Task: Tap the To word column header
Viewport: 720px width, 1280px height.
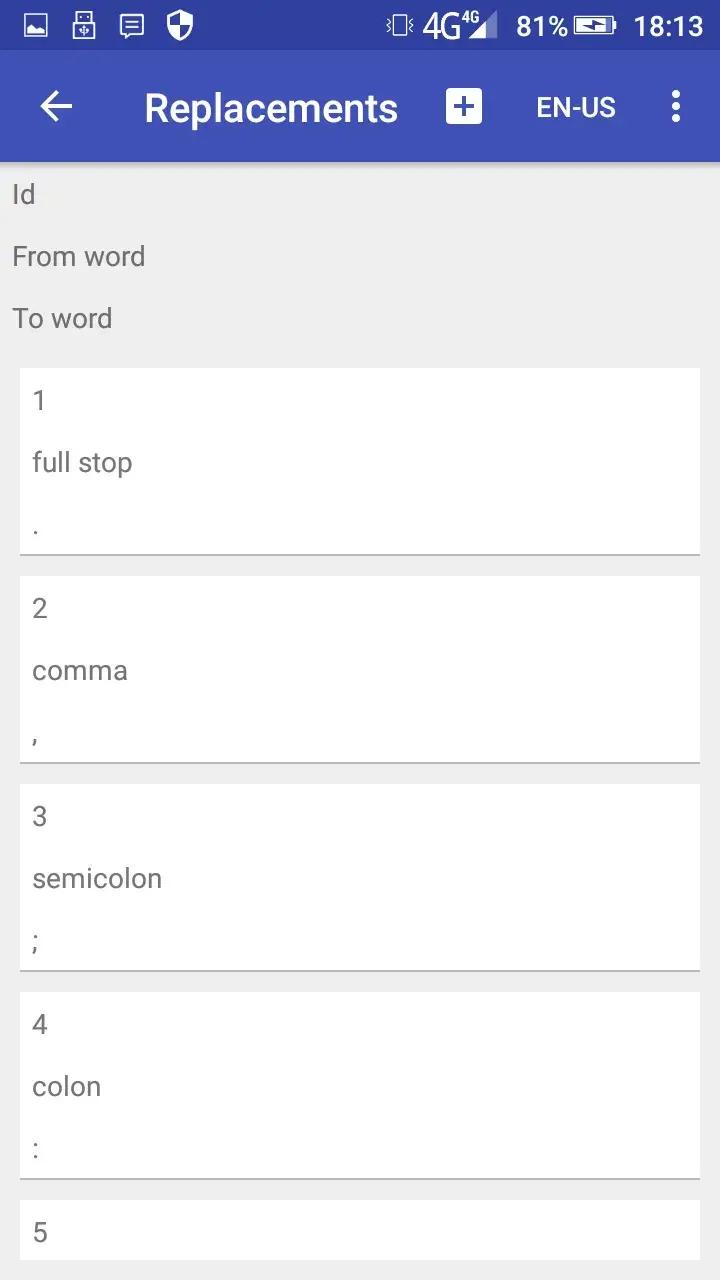Action: click(62, 318)
